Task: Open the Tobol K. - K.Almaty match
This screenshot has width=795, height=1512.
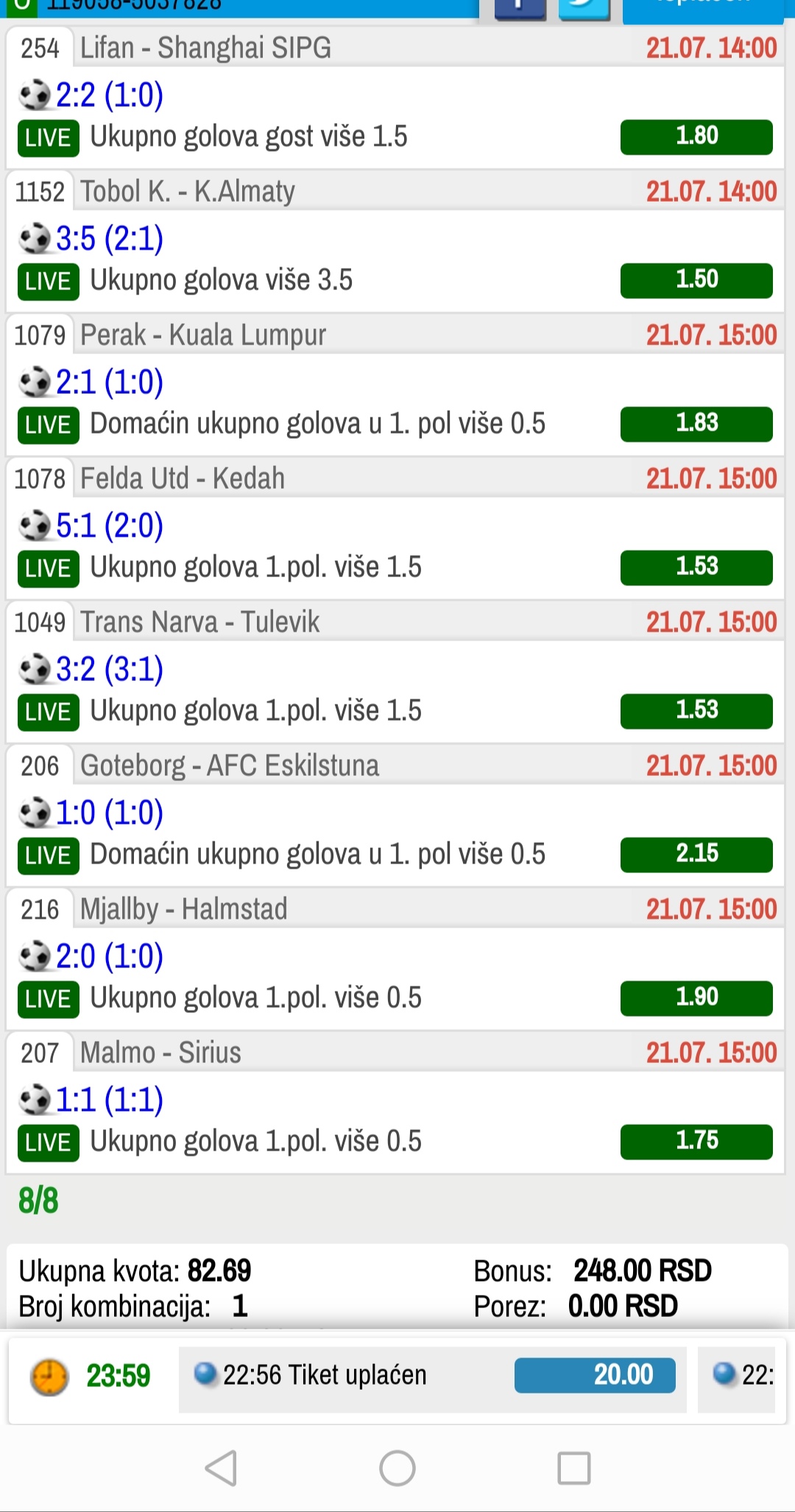Action: pyautogui.click(x=187, y=191)
